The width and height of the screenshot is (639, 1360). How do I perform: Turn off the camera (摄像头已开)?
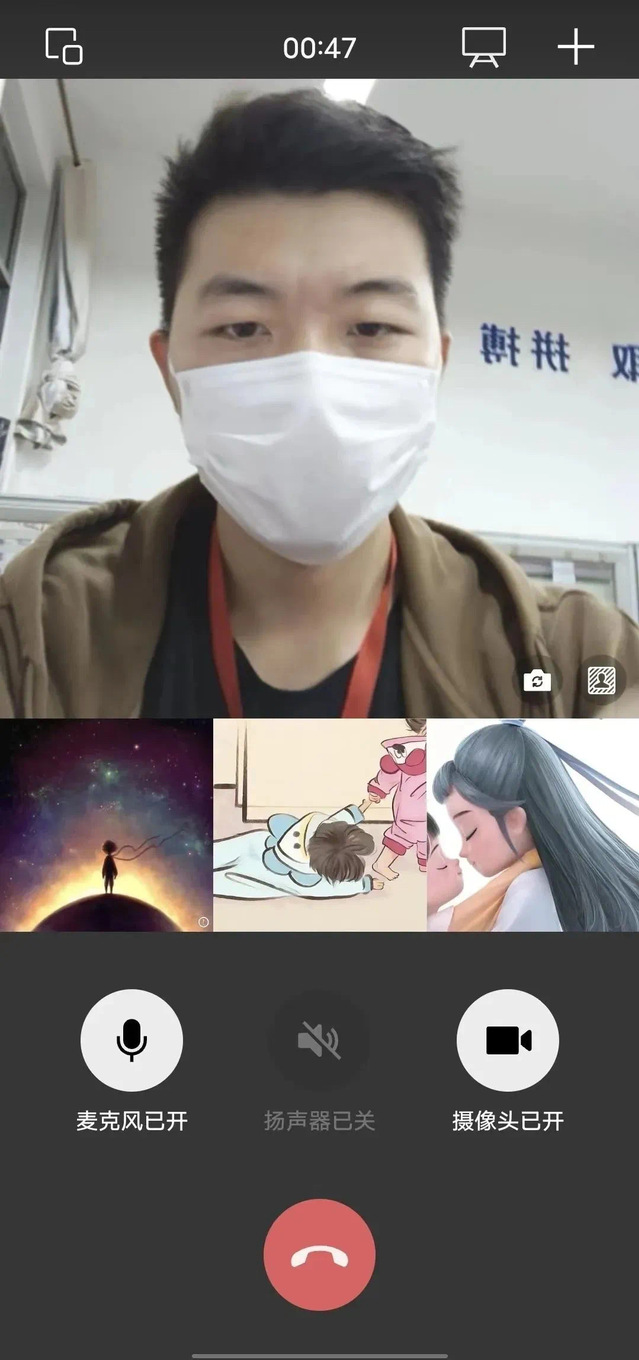pyautogui.click(x=507, y=1041)
